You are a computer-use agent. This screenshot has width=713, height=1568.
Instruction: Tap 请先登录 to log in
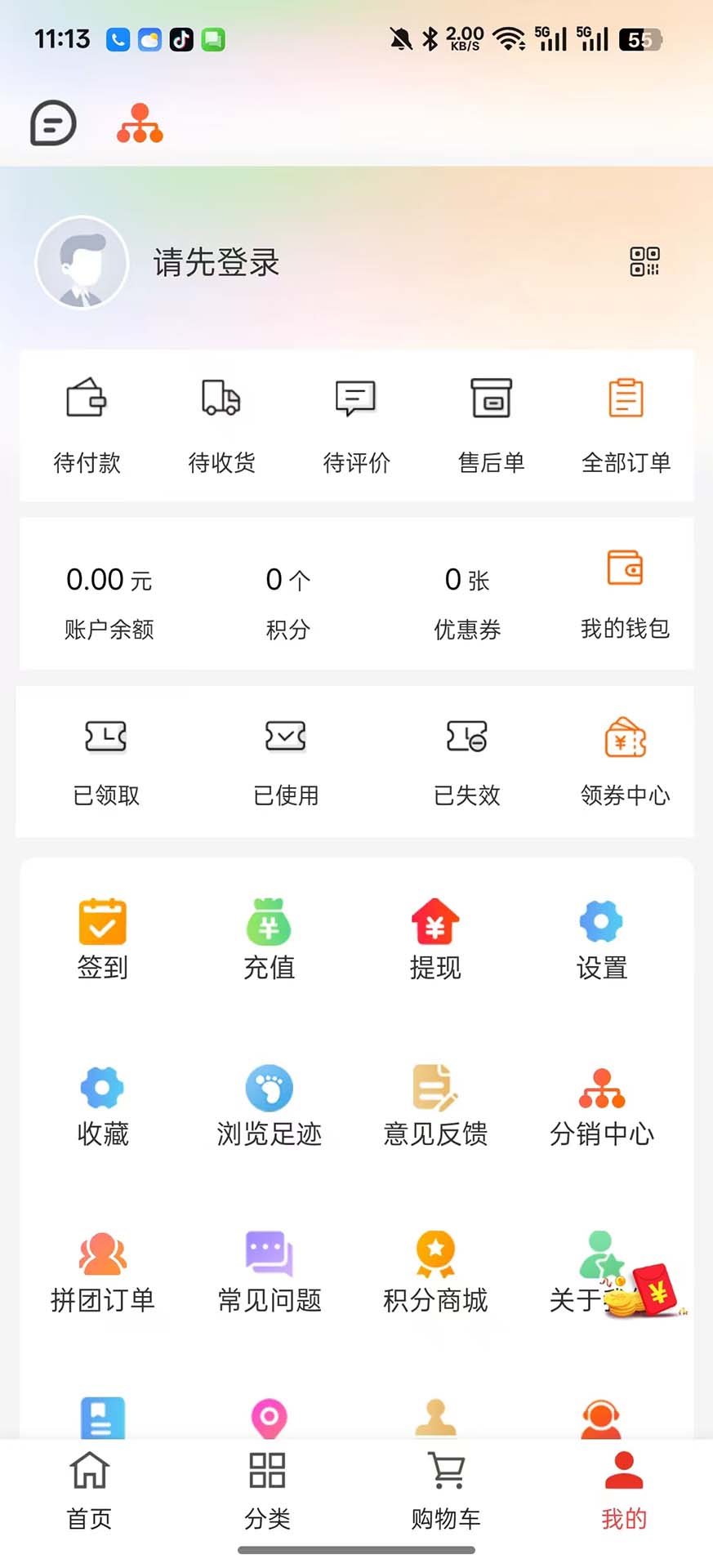pos(215,263)
